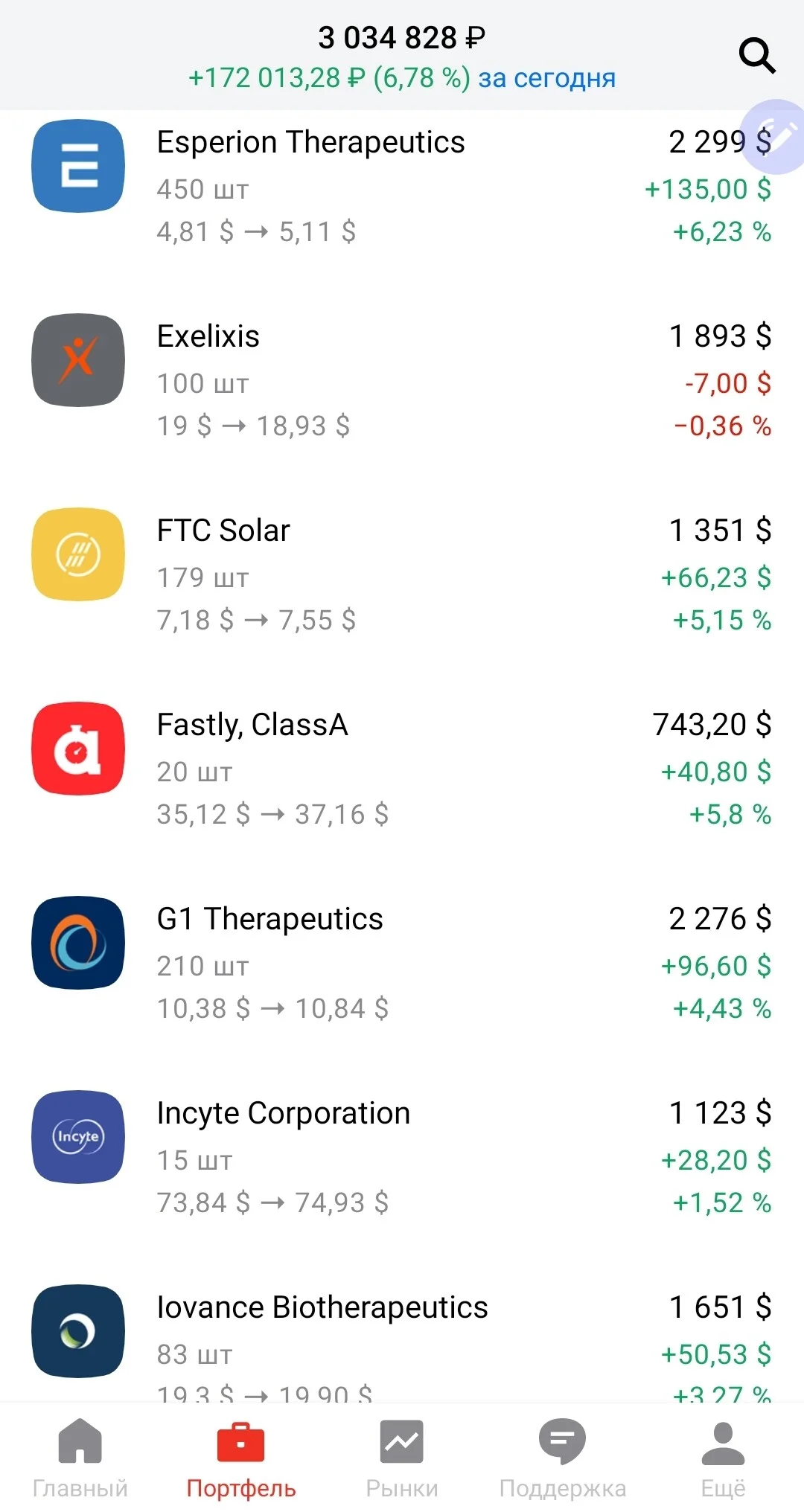Select the G1 Therapeutics row

tap(402, 963)
